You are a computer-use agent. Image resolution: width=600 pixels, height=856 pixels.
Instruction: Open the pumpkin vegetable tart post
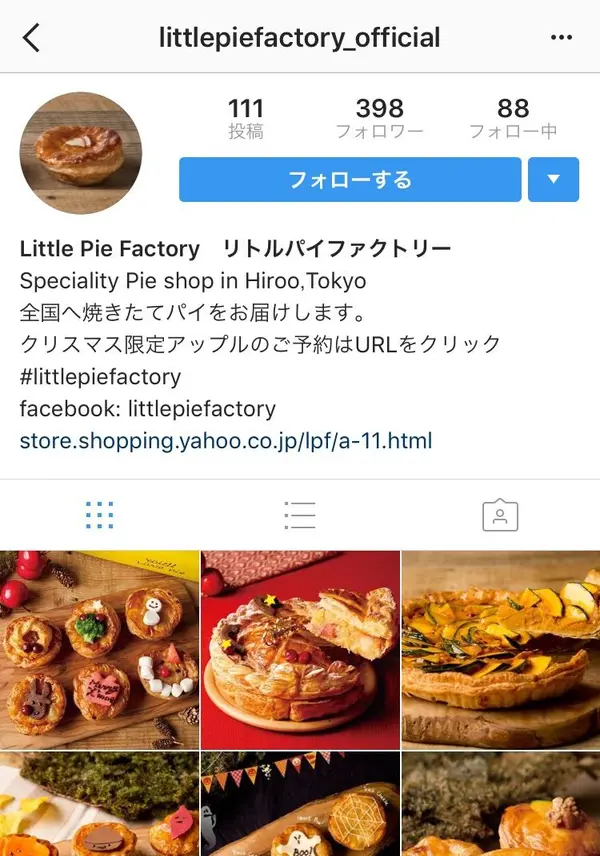501,650
